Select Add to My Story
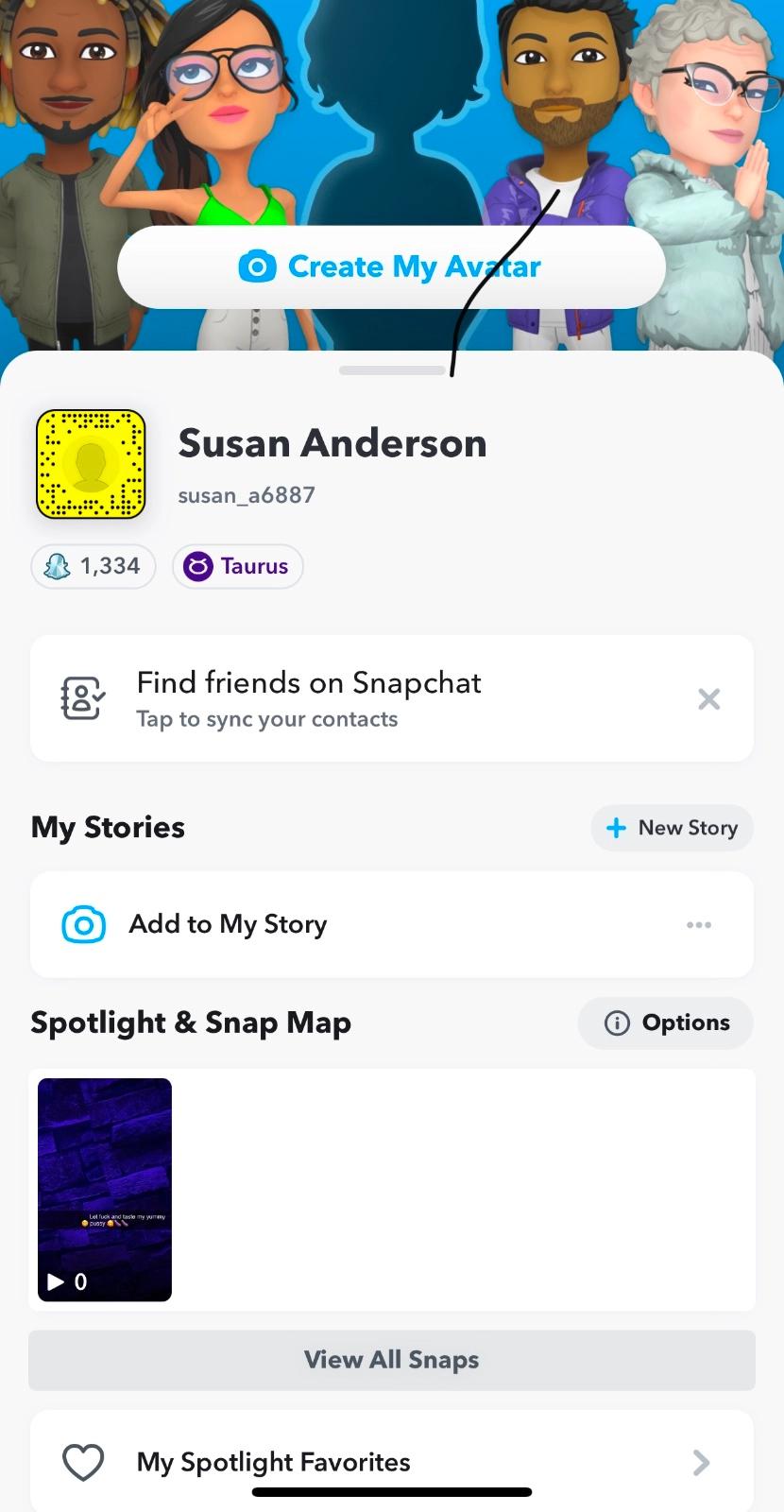Screen dimensions: 784x1512 (x=228, y=924)
